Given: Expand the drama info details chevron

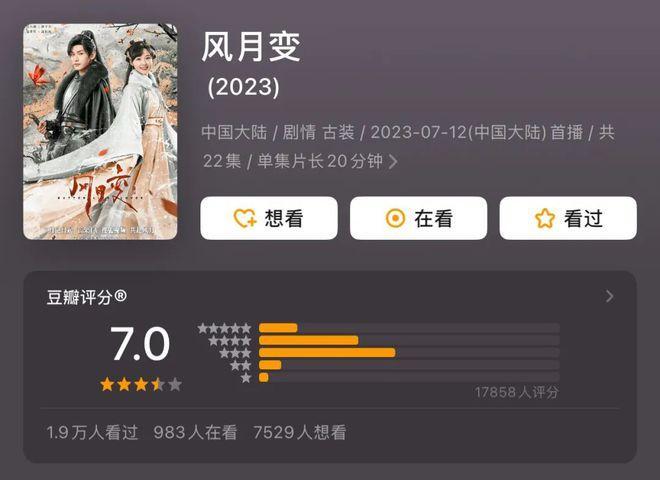Looking at the screenshot, I should [393, 162].
